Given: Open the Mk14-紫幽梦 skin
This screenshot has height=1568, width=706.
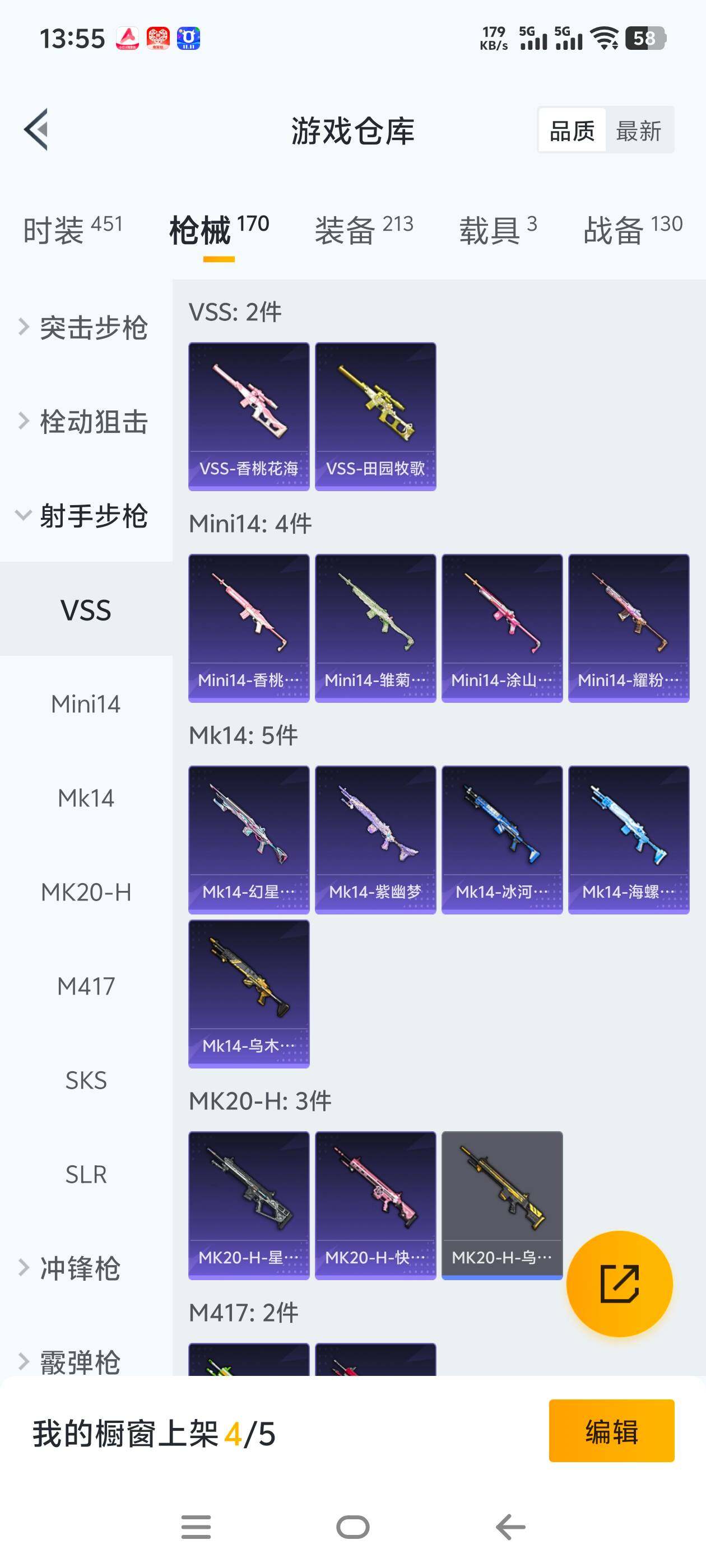Looking at the screenshot, I should click(x=375, y=839).
